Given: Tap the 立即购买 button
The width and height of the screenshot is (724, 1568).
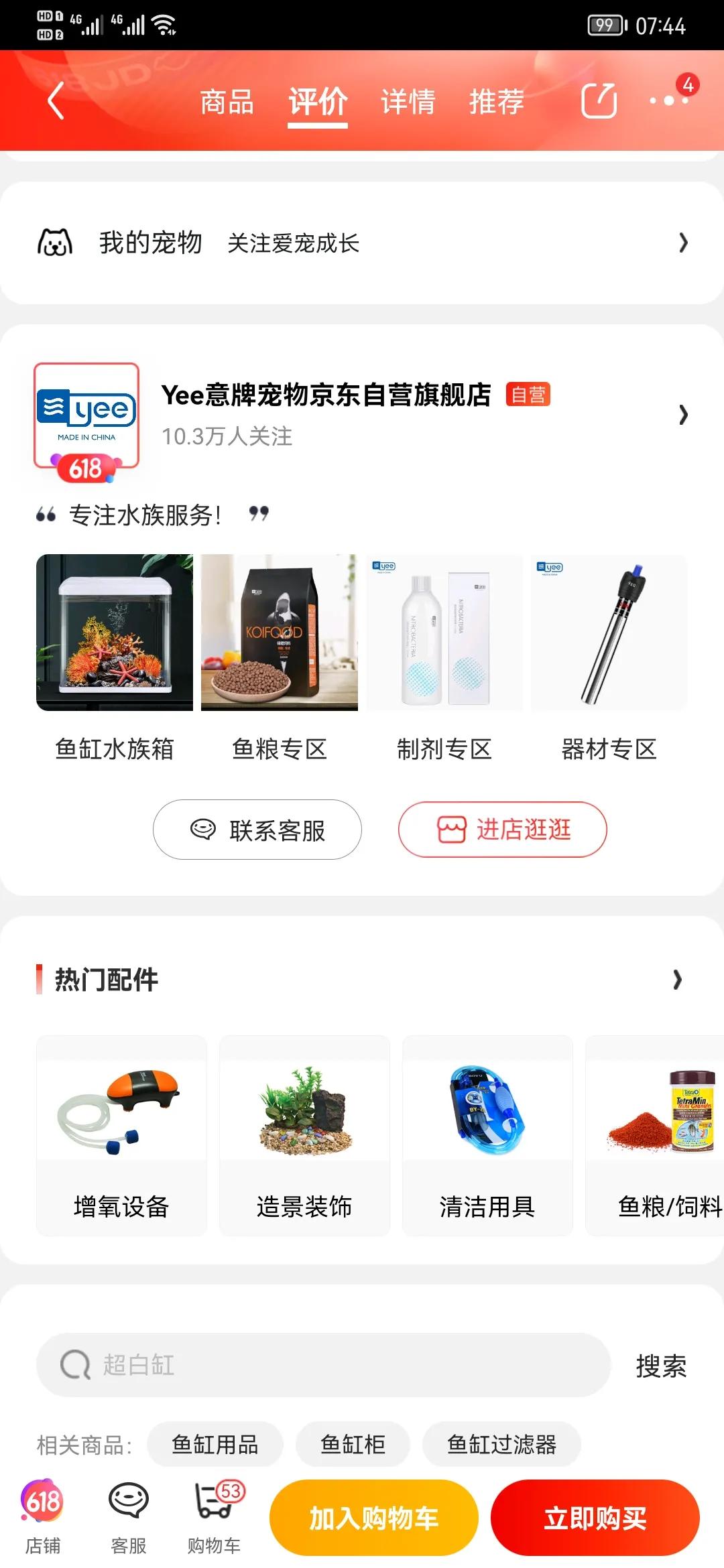Looking at the screenshot, I should [x=595, y=1518].
